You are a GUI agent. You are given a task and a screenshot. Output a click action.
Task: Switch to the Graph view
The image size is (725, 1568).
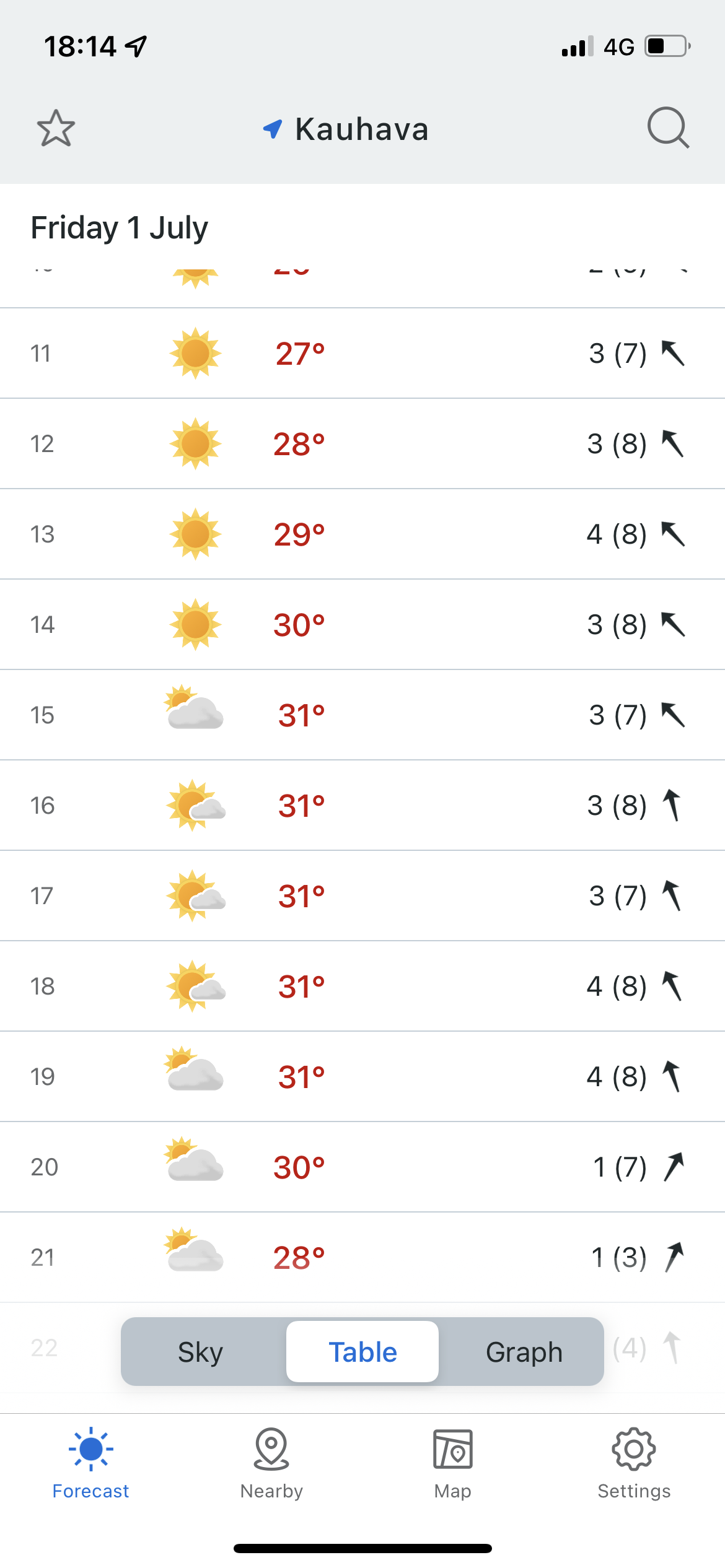[x=524, y=1352]
